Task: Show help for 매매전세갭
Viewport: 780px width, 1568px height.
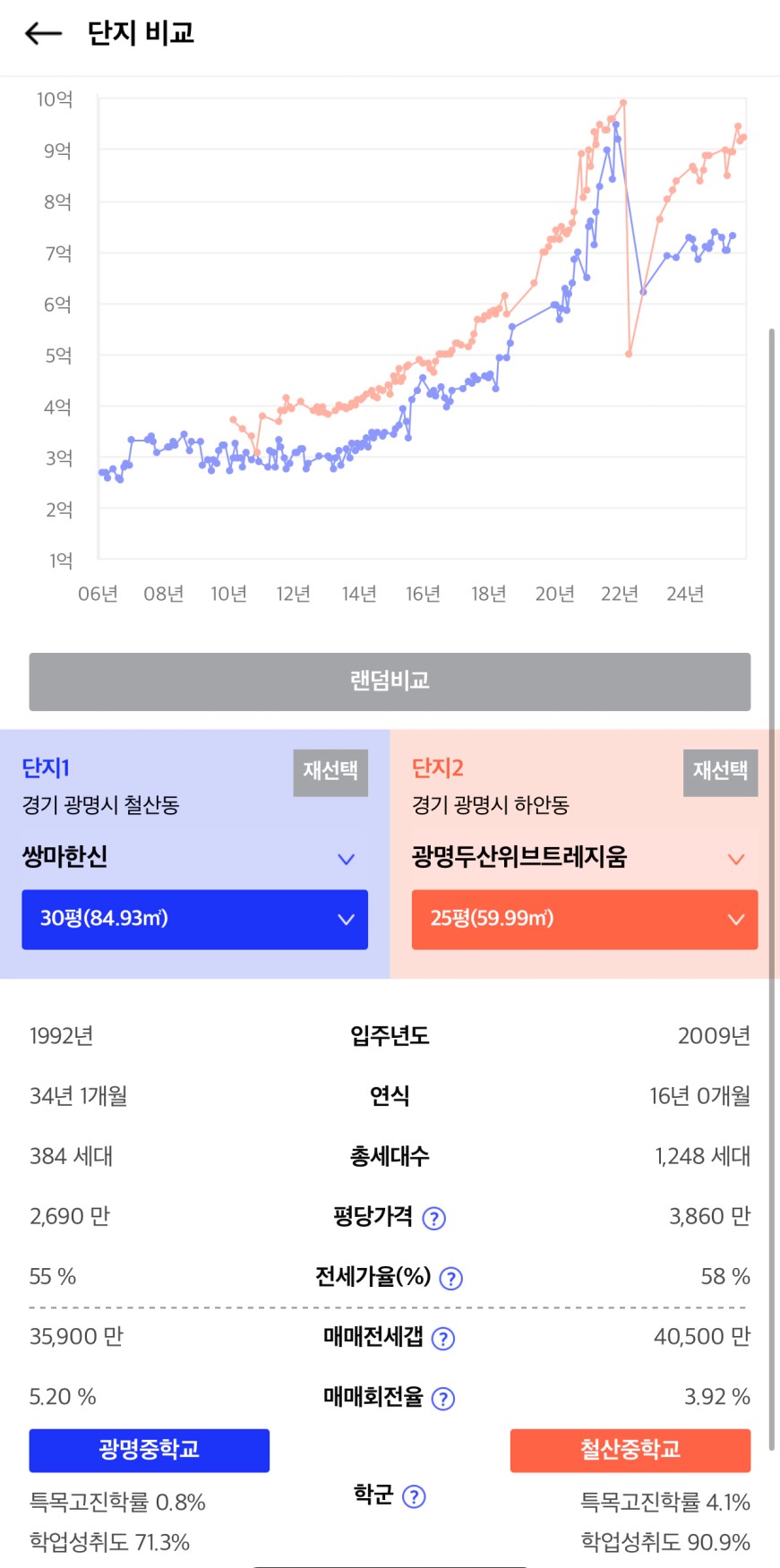Action: pos(443,1338)
